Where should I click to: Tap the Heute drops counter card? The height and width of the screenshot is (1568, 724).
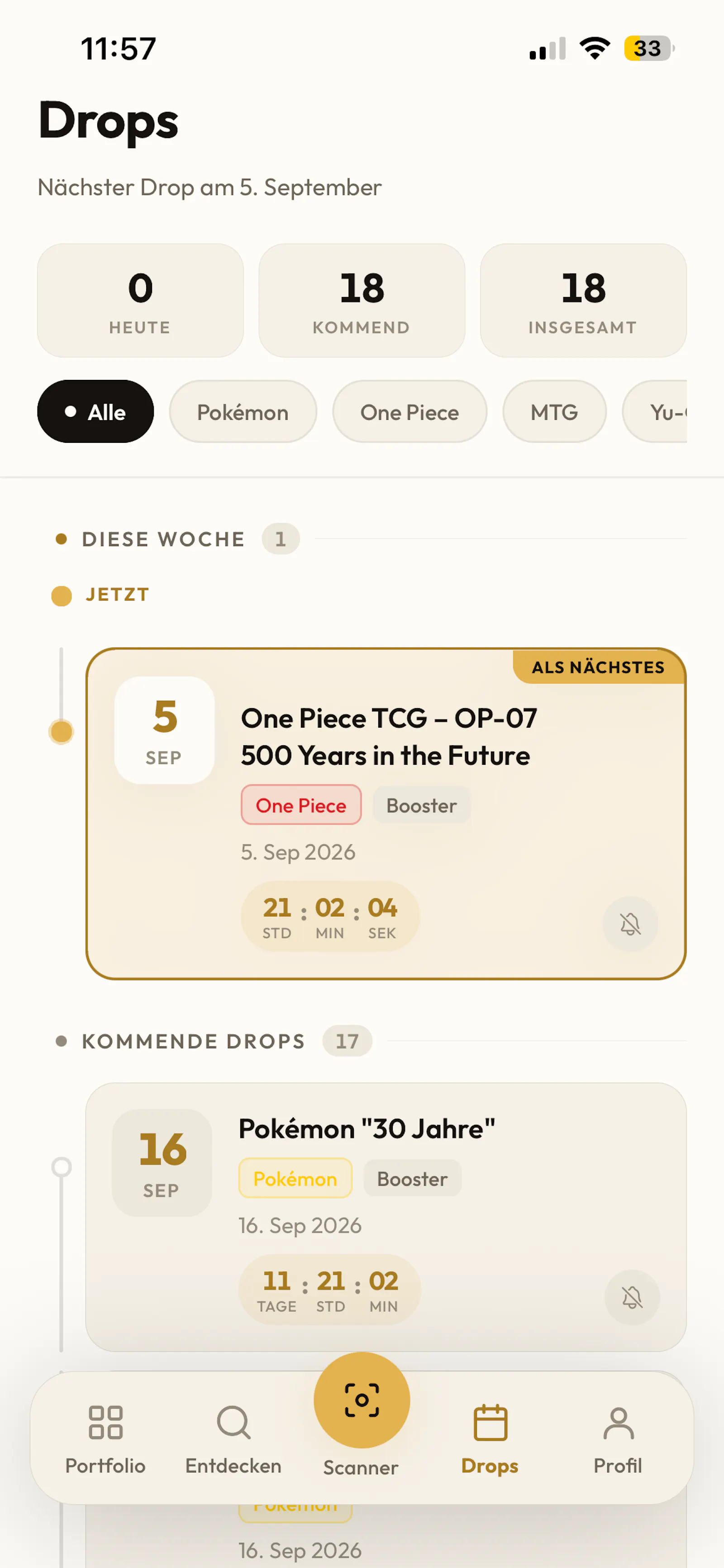point(141,301)
